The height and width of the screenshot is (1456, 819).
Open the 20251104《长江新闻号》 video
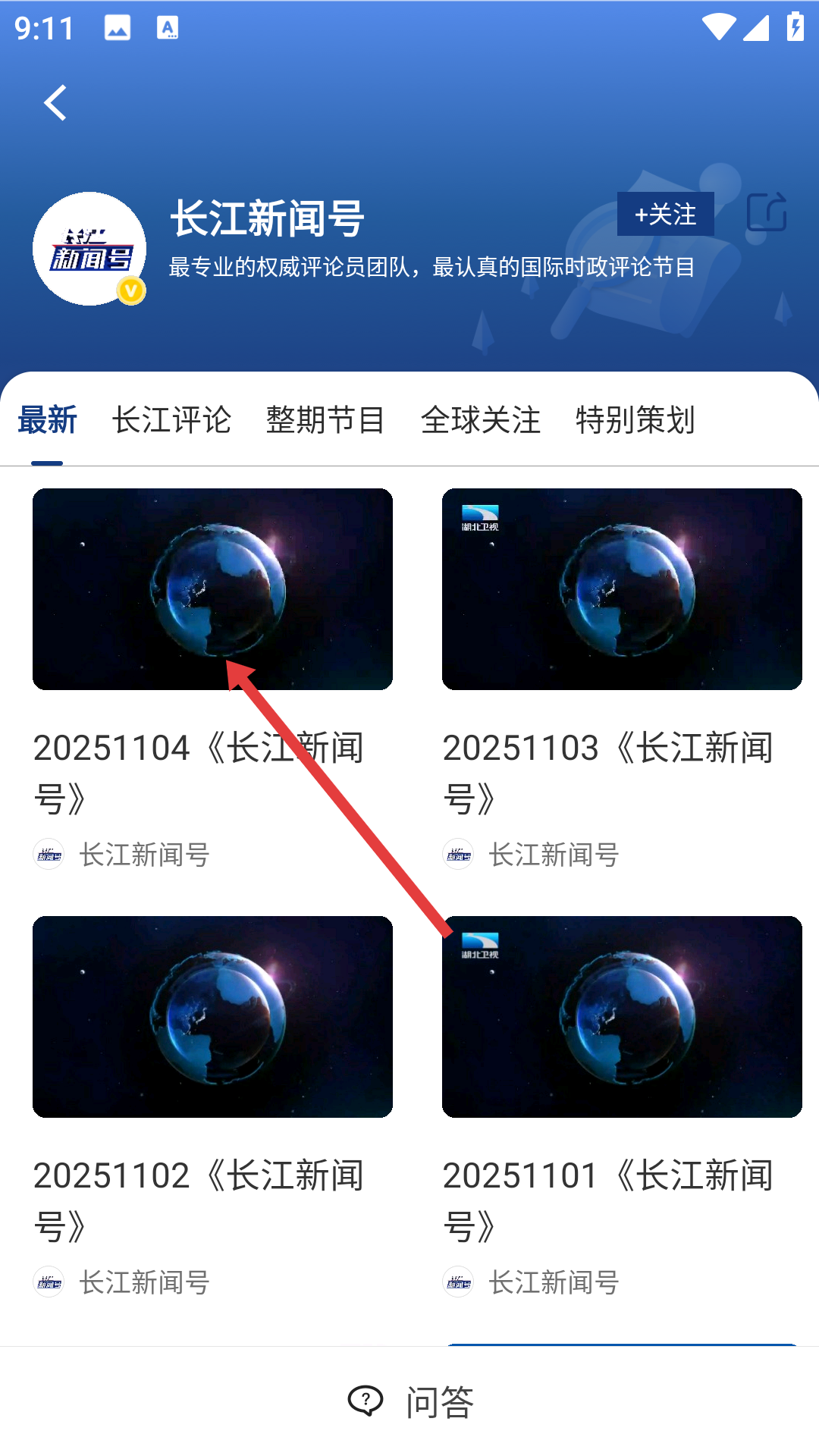[x=212, y=589]
